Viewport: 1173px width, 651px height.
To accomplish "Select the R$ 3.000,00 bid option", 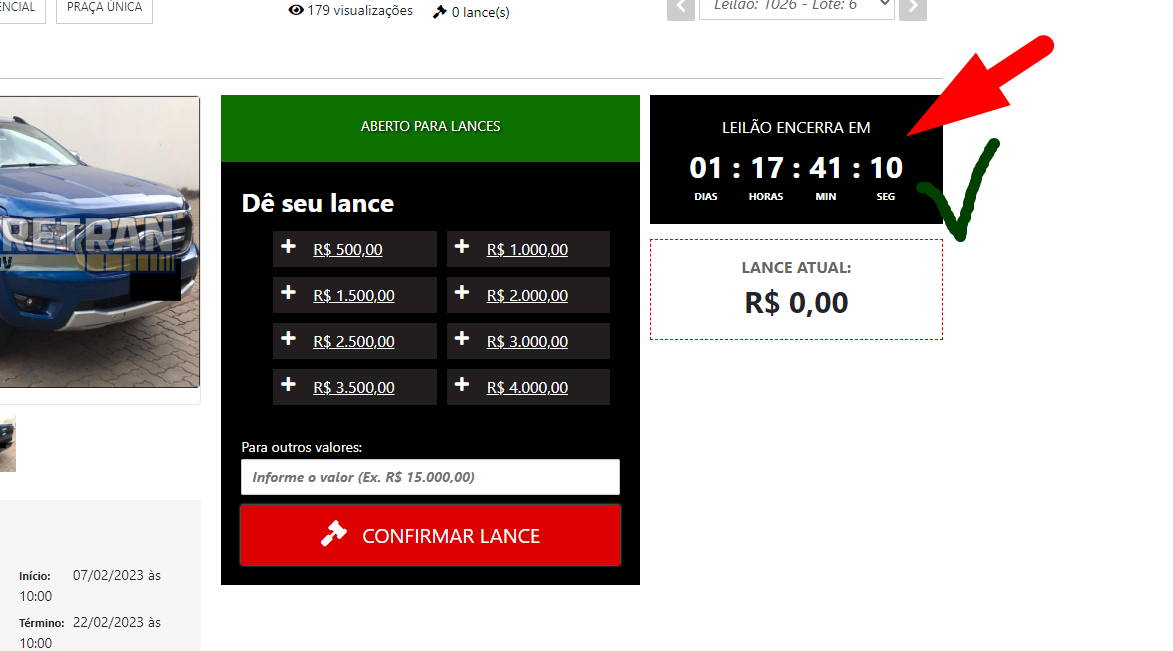I will coord(527,342).
